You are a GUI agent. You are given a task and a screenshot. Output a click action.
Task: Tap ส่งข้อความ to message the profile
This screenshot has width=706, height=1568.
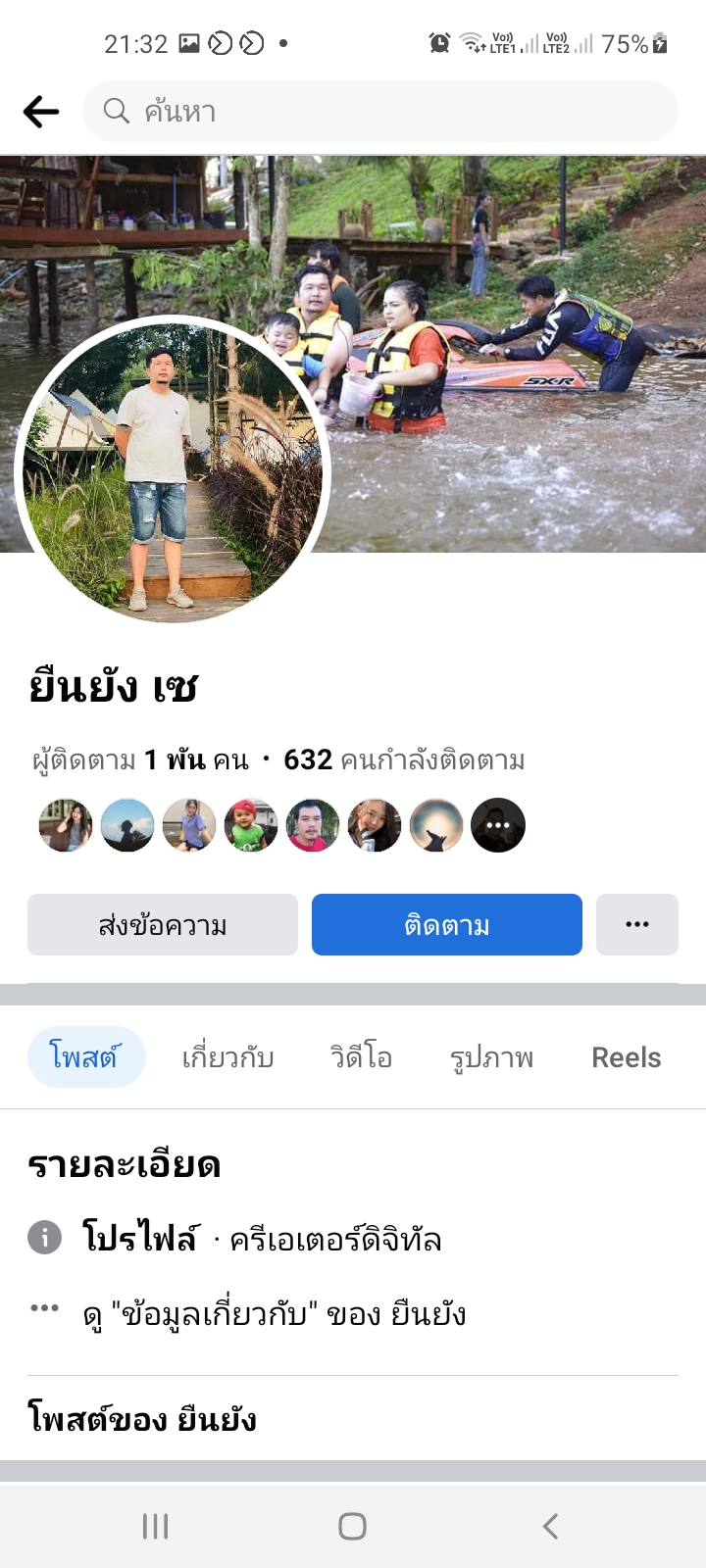163,924
